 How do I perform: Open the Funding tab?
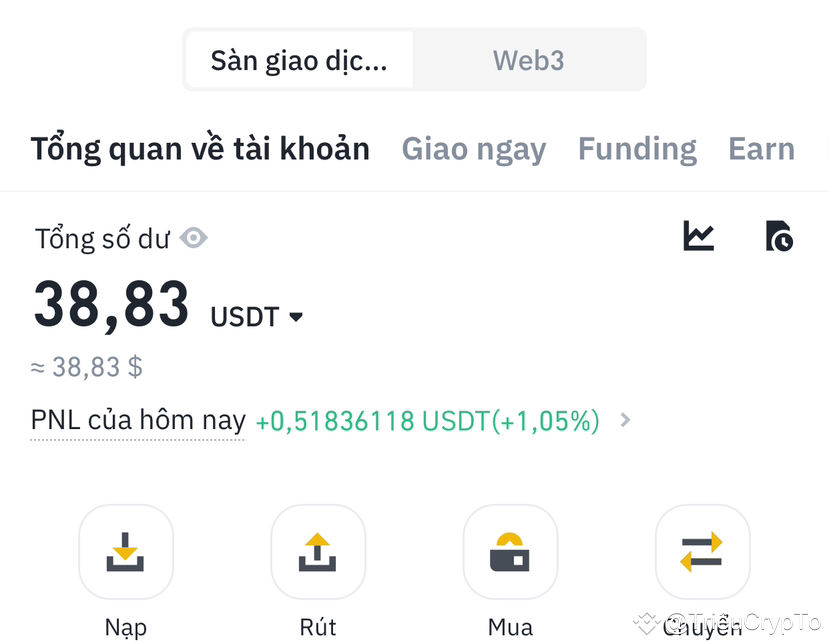pos(637,149)
